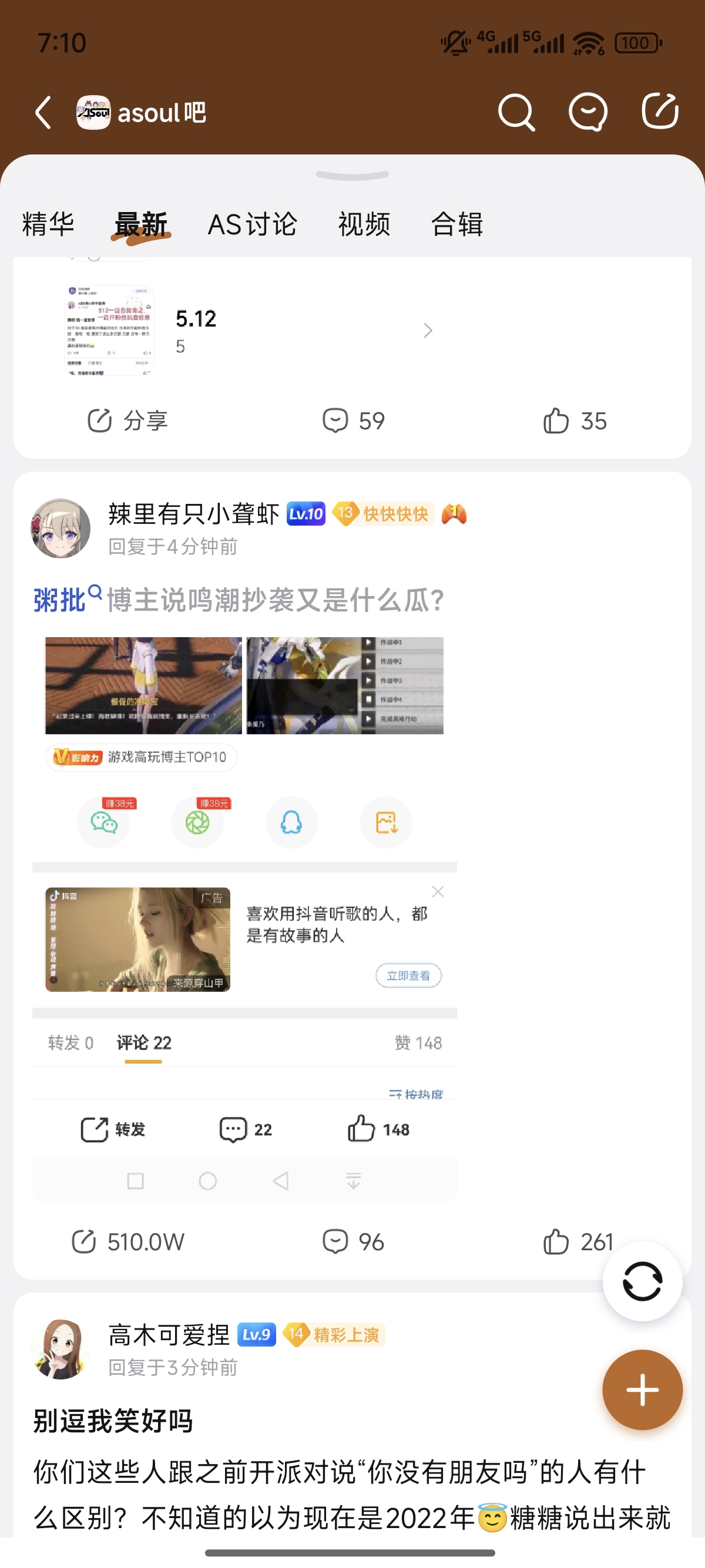Image resolution: width=705 pixels, height=1568 pixels.
Task: Like the post with 35 likes
Action: (x=575, y=420)
